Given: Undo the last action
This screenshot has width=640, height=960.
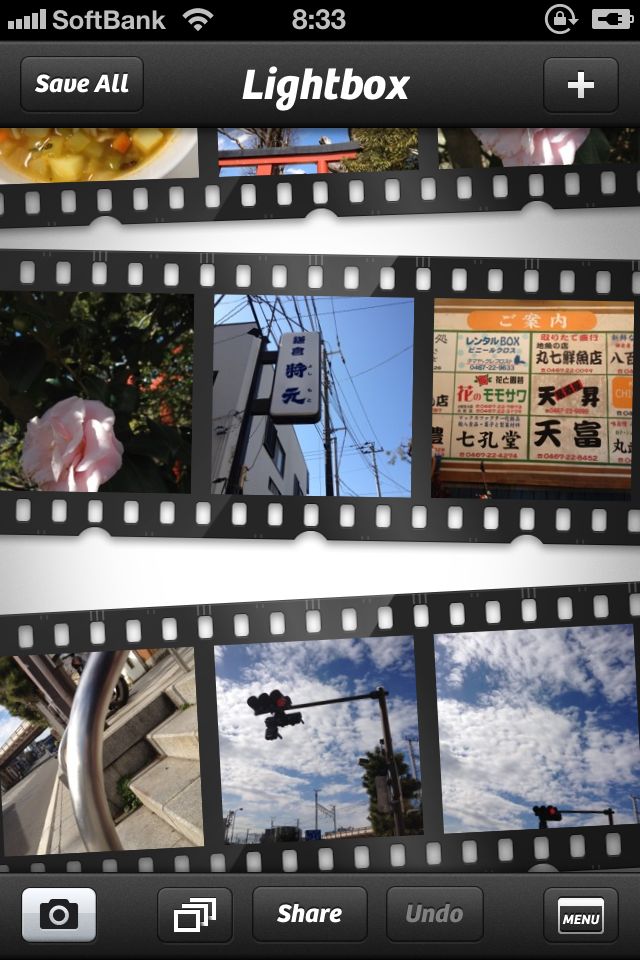Looking at the screenshot, I should [434, 914].
